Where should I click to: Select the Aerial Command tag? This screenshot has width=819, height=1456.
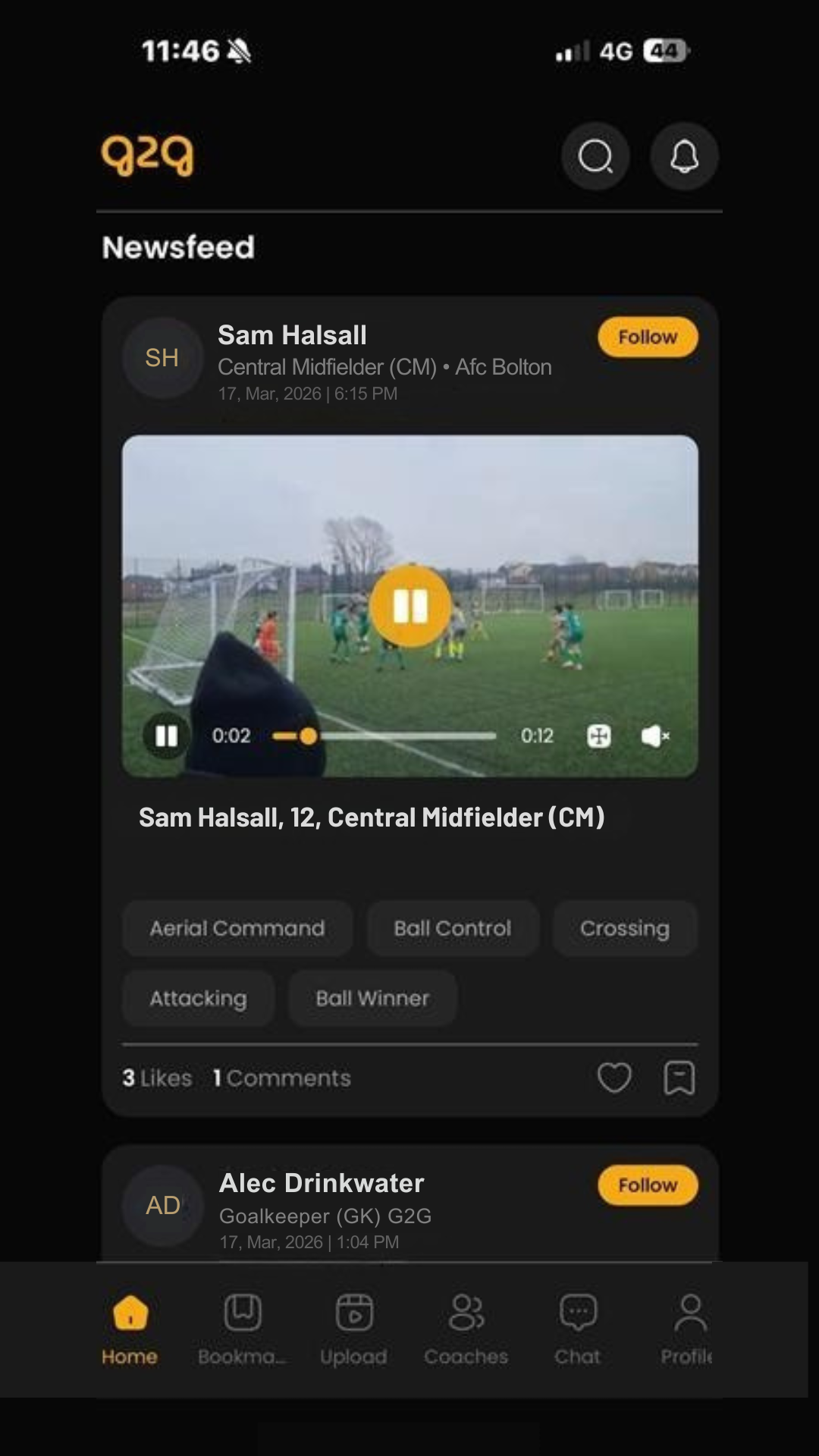coord(237,928)
